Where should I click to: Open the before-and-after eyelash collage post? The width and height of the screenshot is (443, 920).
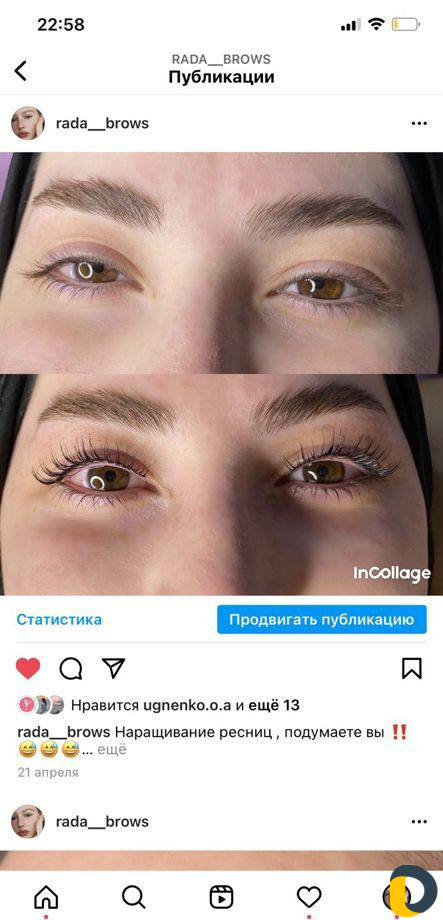click(221, 374)
